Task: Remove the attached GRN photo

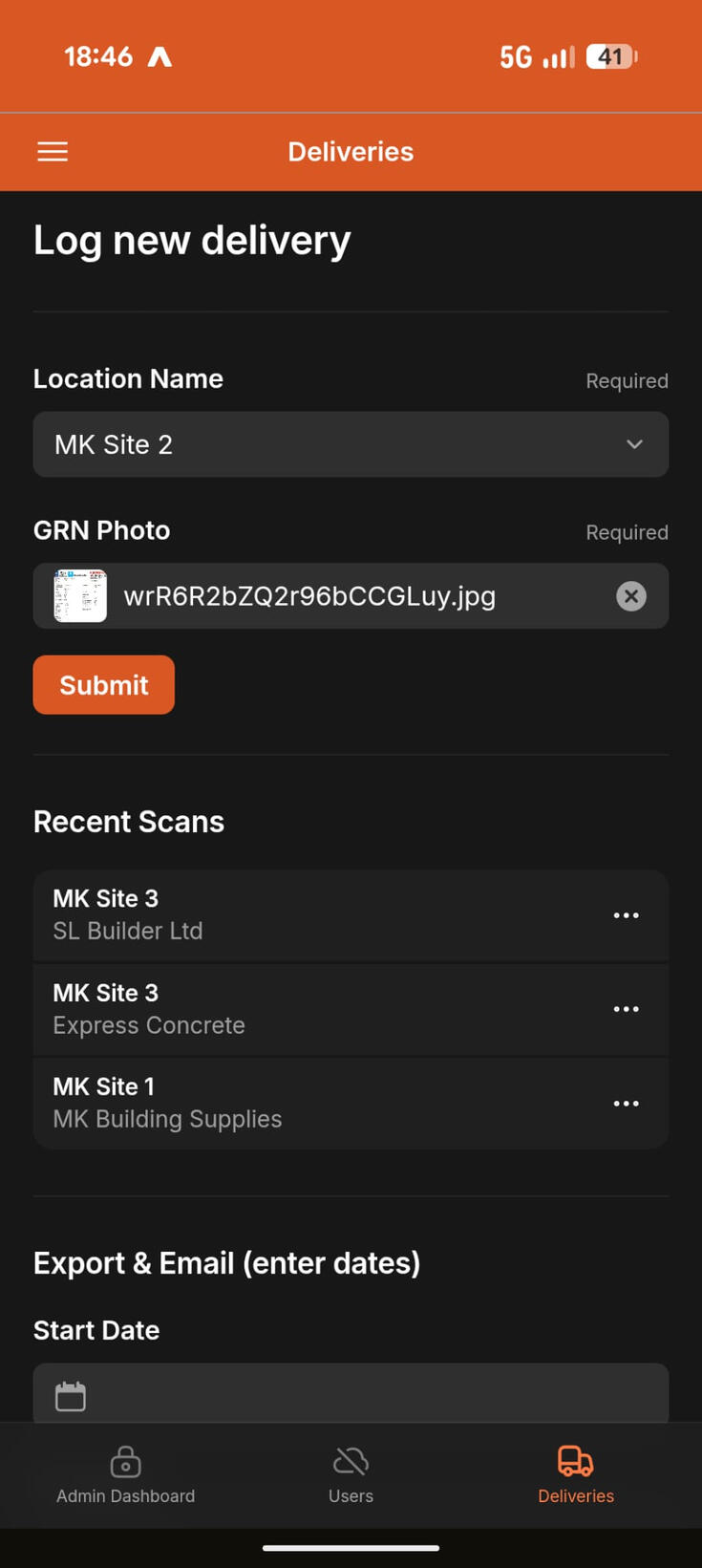Action: click(x=630, y=596)
